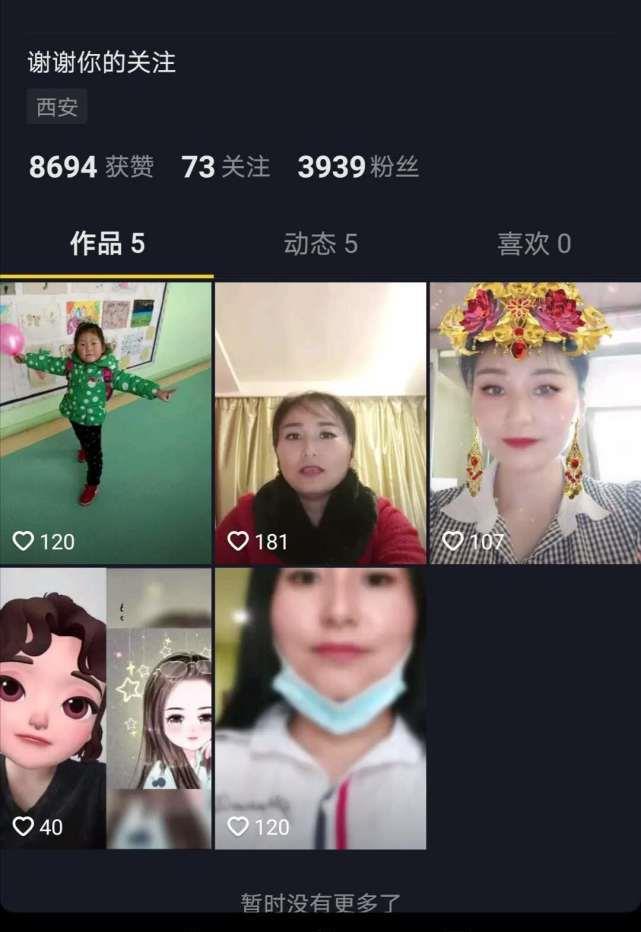Screen dimensions: 641x932
Task: Open the video with 107 likes
Action: pyautogui.click(x=535, y=423)
